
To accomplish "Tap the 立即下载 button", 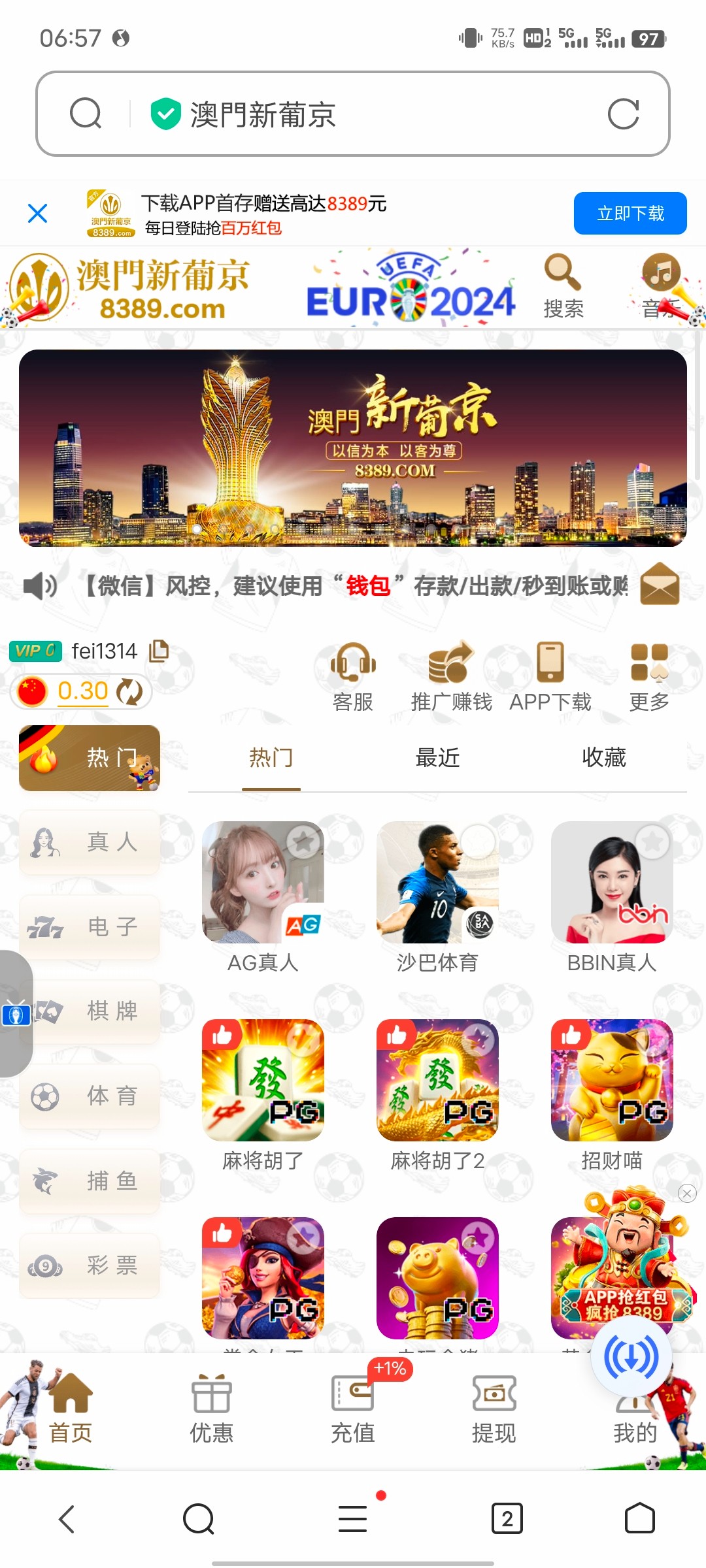I will click(x=630, y=213).
